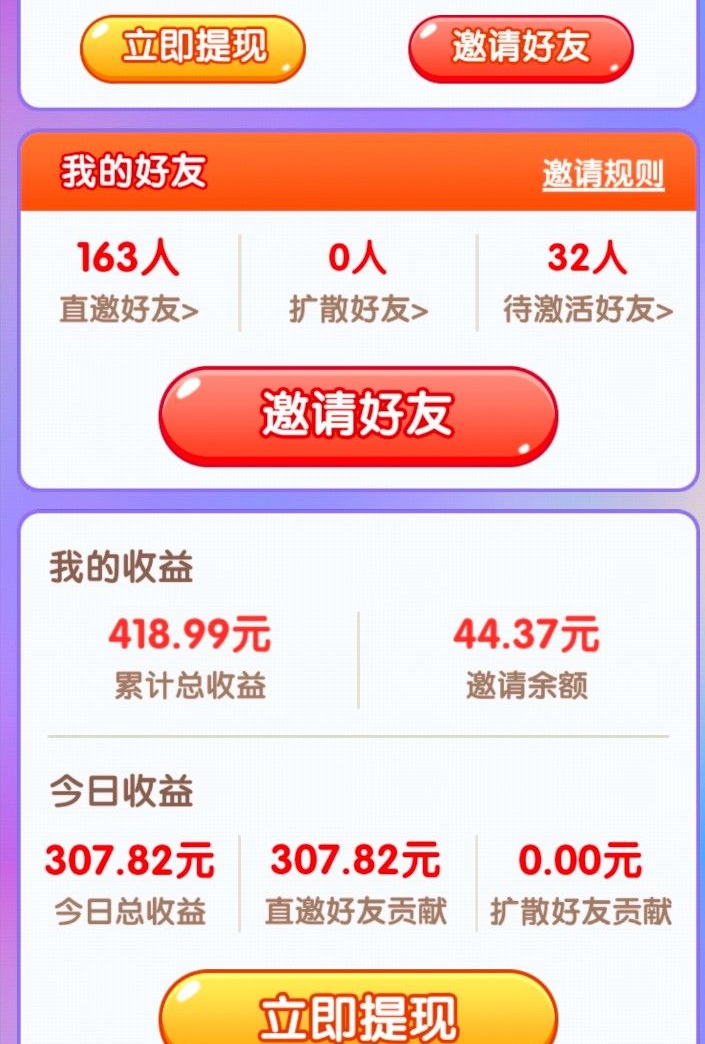This screenshot has height=1044, width=705.
Task: Open the 邀请规则 link
Action: pyautogui.click(x=603, y=175)
